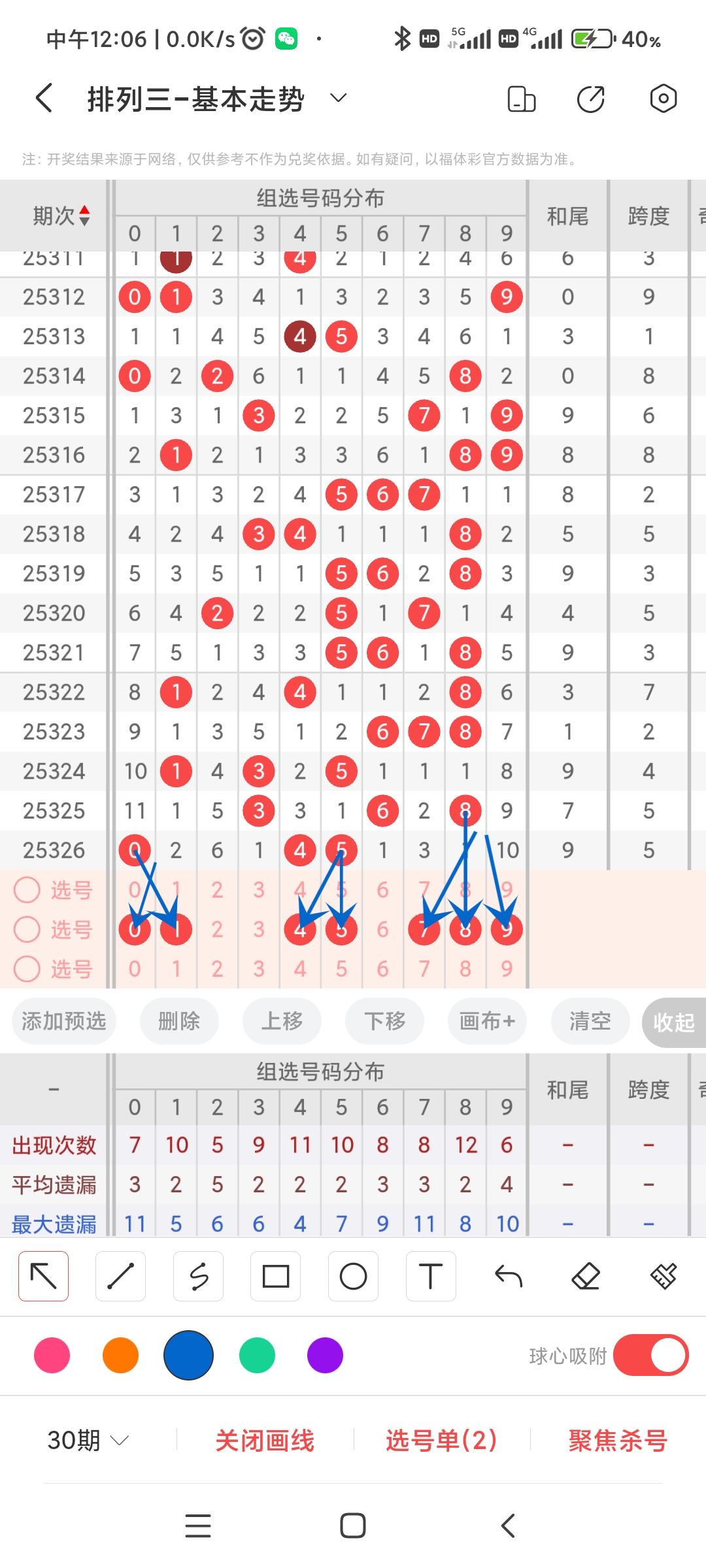
Task: Click the undo drawing icon
Action: tap(508, 1275)
